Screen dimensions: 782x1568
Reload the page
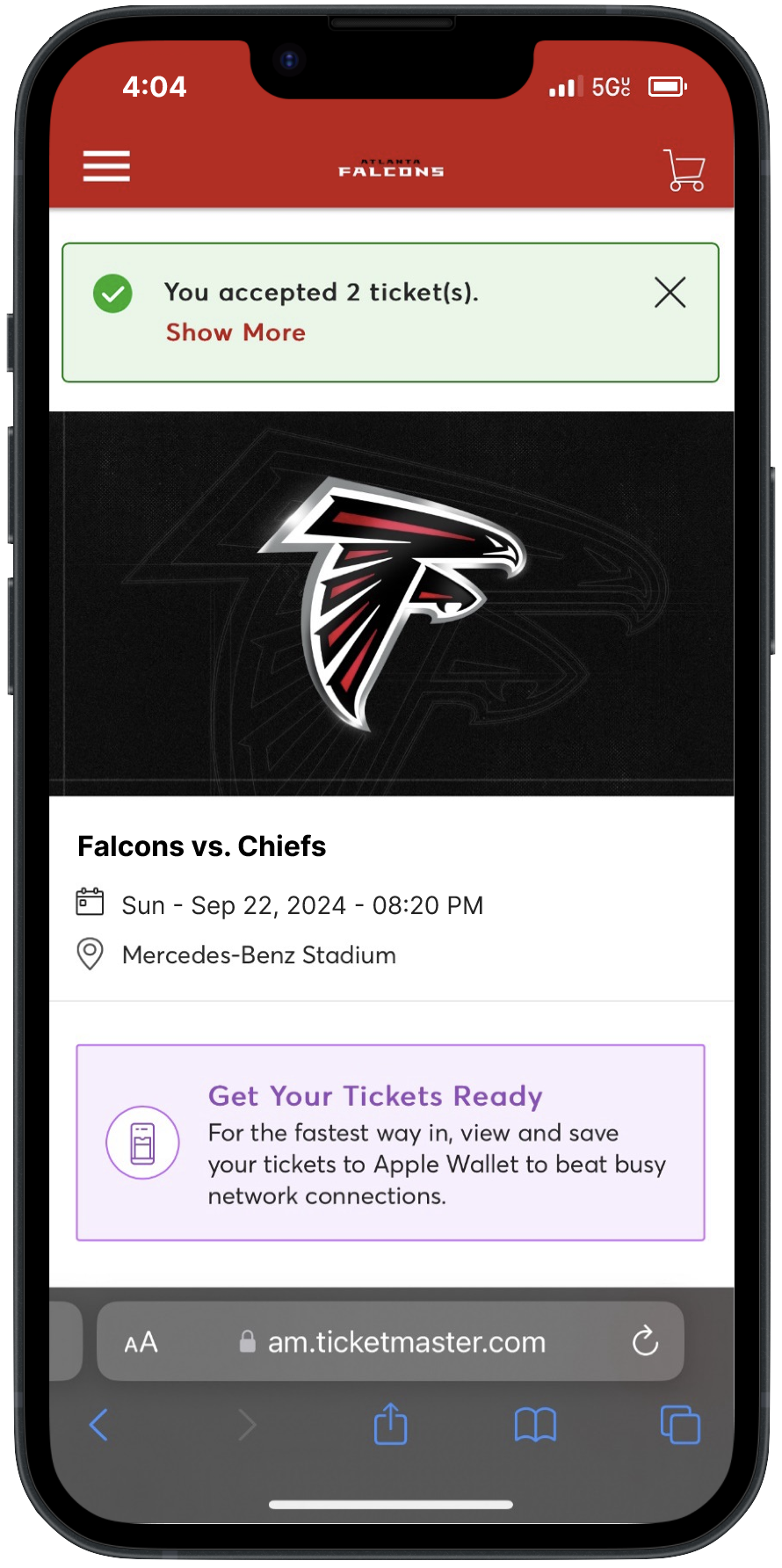645,1341
